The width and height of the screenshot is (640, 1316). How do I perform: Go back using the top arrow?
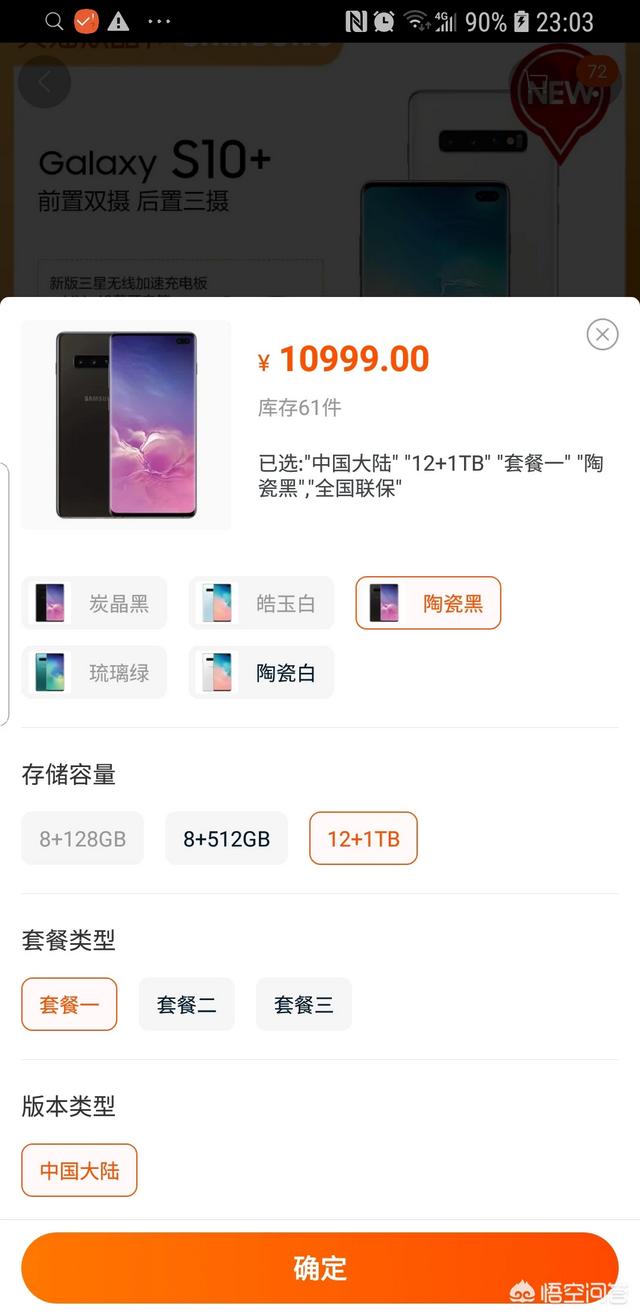tap(44, 82)
